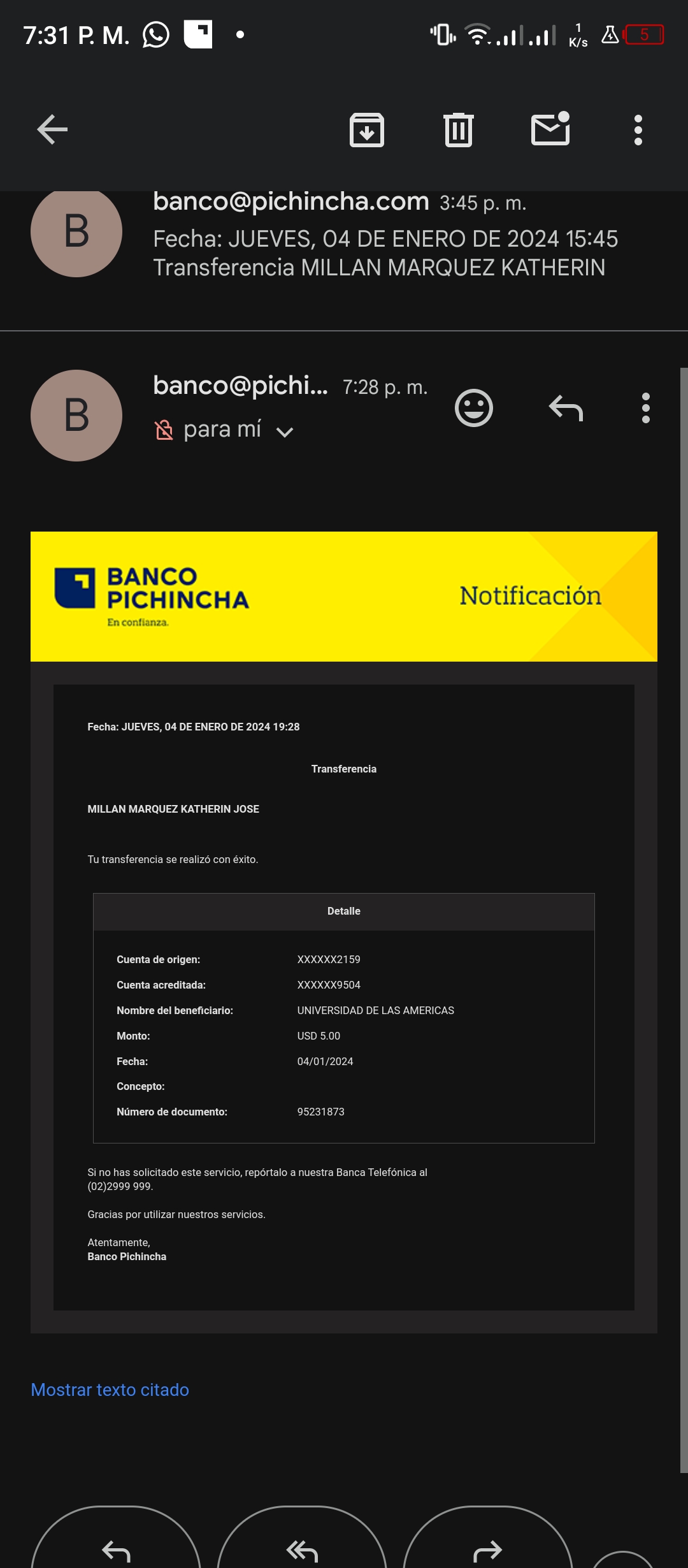This screenshot has width=688, height=1568.
Task: Mark the conversation as unread
Action: point(550,129)
